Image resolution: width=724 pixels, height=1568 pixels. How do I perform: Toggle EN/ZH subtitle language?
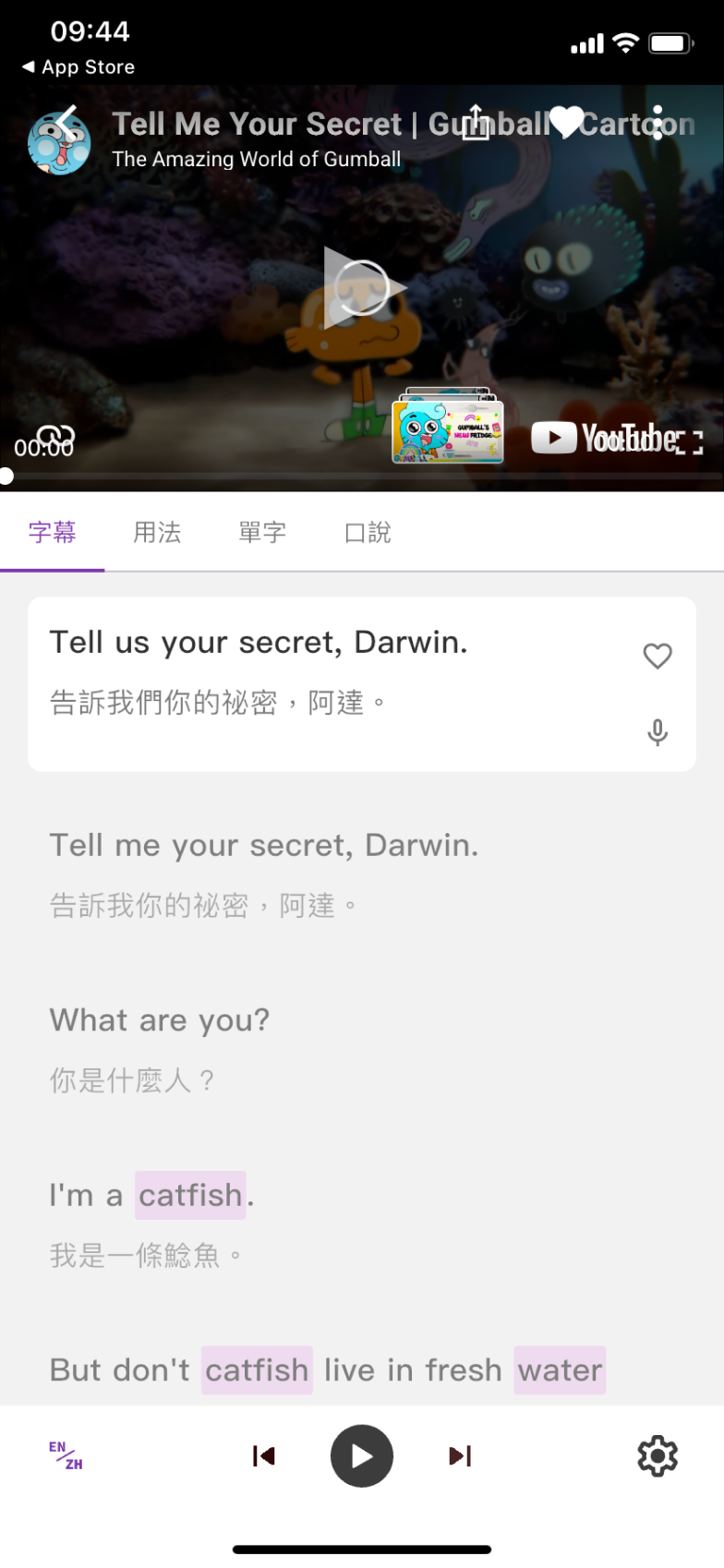(66, 1456)
